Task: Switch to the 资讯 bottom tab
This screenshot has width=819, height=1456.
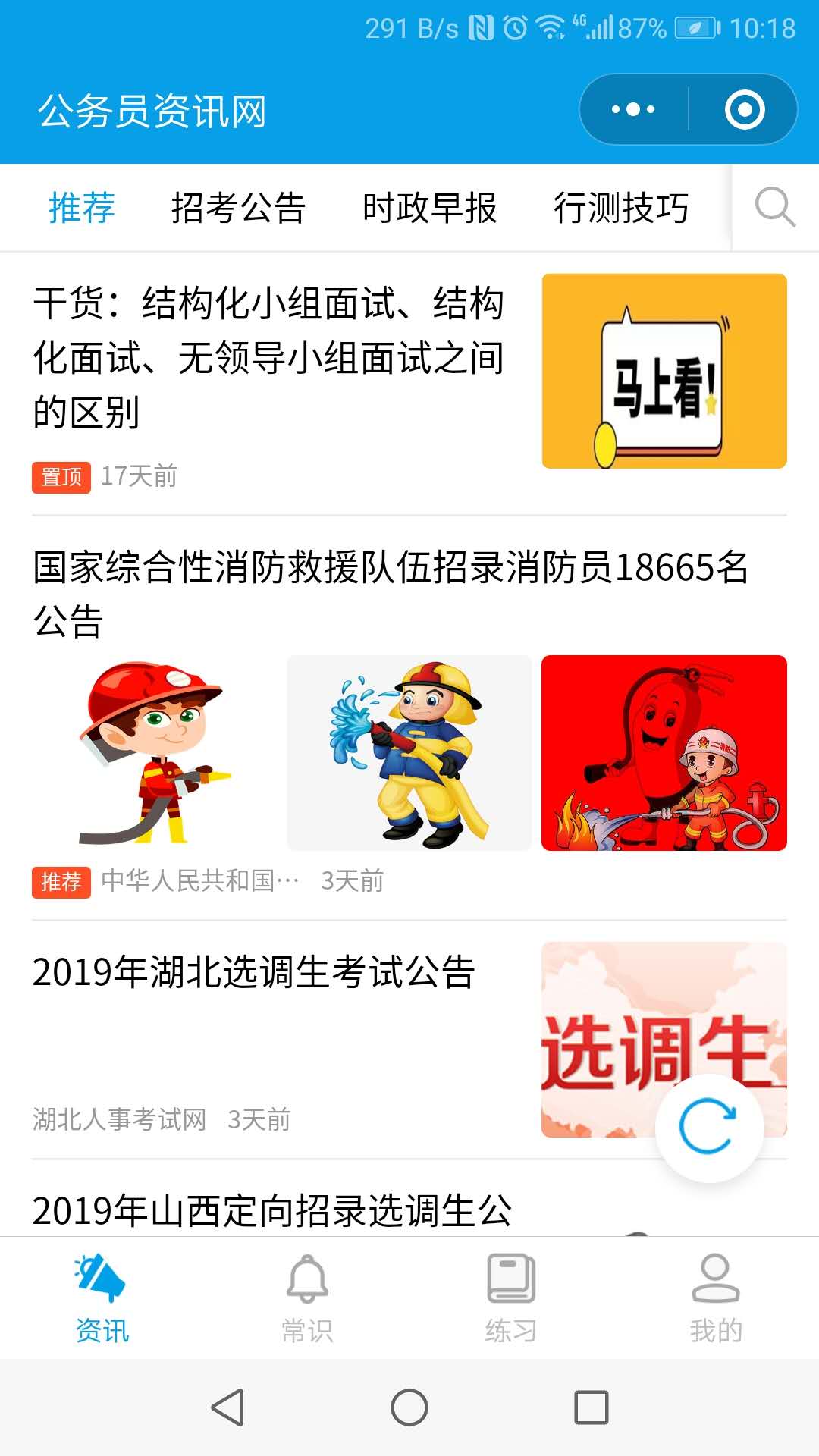Action: [102, 1298]
